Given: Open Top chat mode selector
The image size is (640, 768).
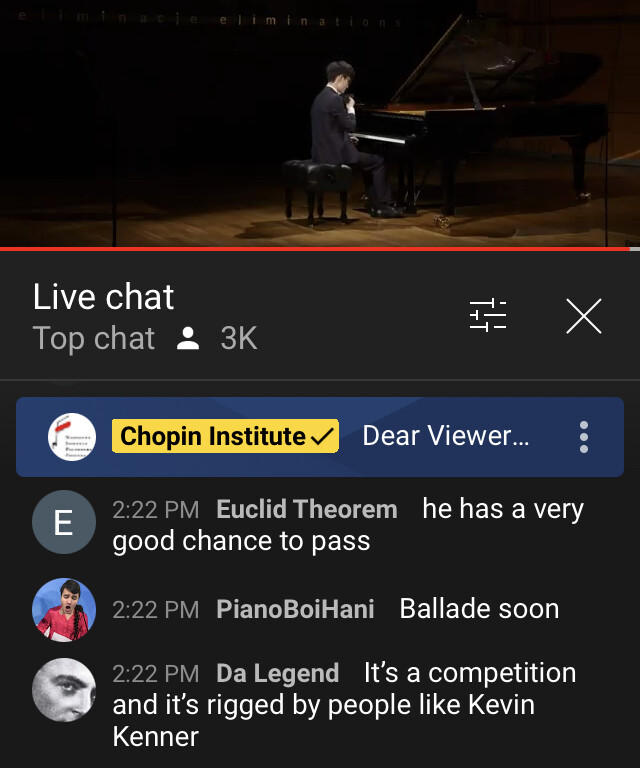Looking at the screenshot, I should pyautogui.click(x=94, y=339).
